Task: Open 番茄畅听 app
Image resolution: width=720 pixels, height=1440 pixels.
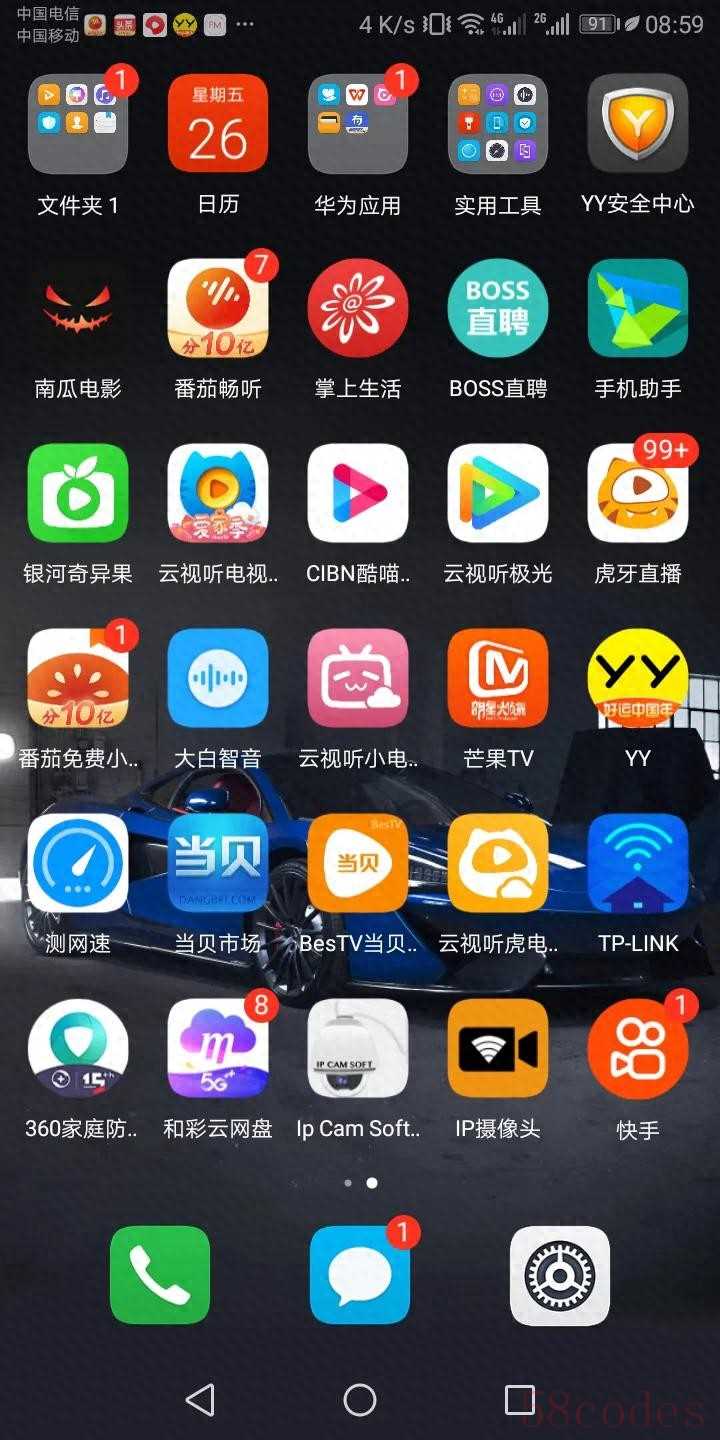Action: [x=218, y=308]
